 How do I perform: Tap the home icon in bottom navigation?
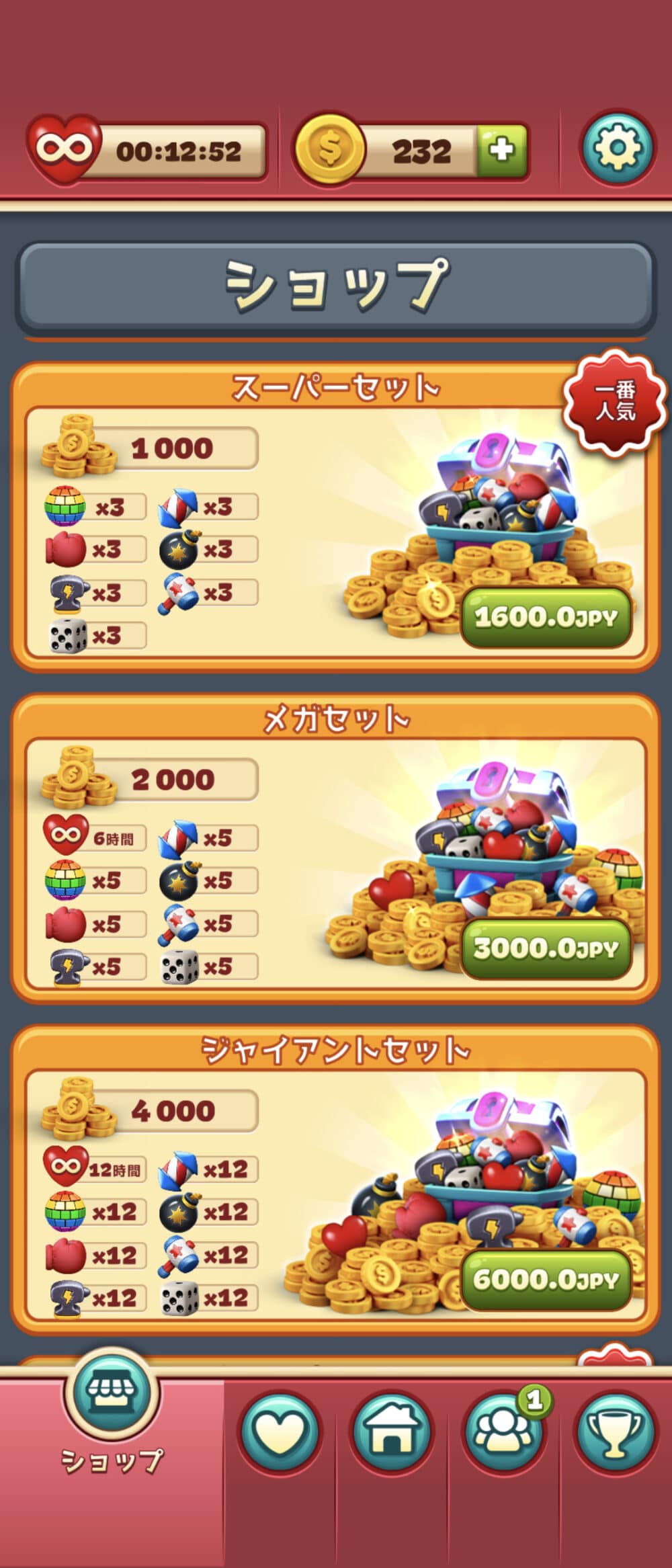(x=392, y=1432)
